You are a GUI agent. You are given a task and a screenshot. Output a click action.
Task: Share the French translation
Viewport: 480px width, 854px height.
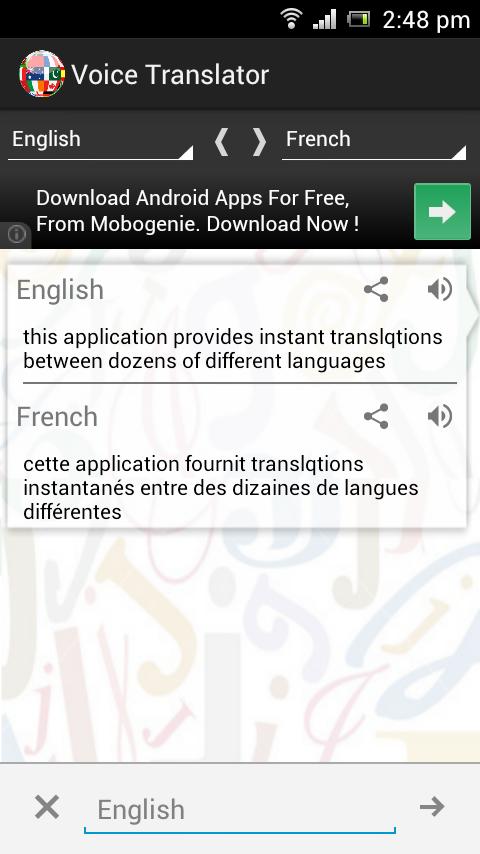coord(376,417)
